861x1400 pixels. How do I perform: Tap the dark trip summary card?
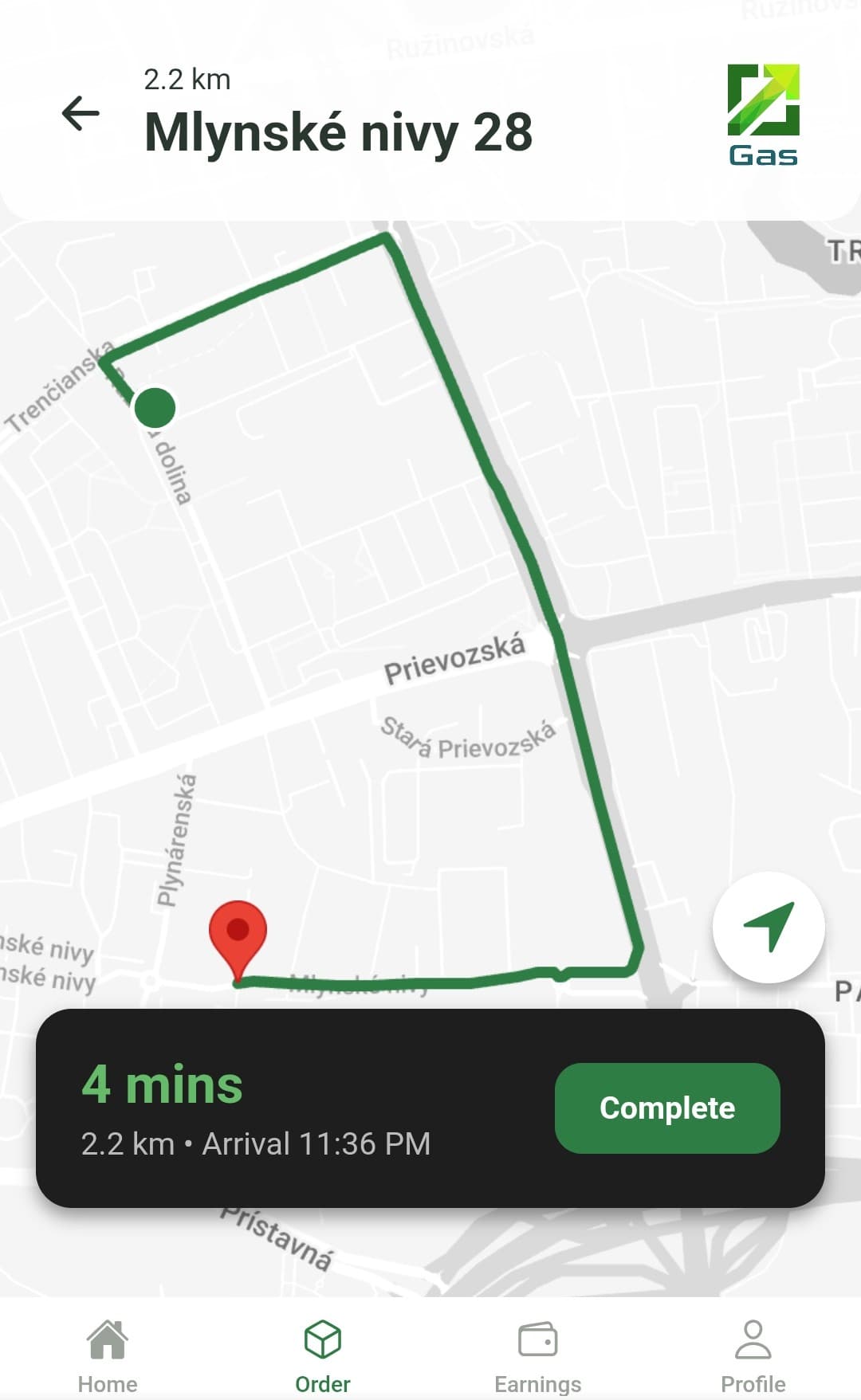[431, 1108]
